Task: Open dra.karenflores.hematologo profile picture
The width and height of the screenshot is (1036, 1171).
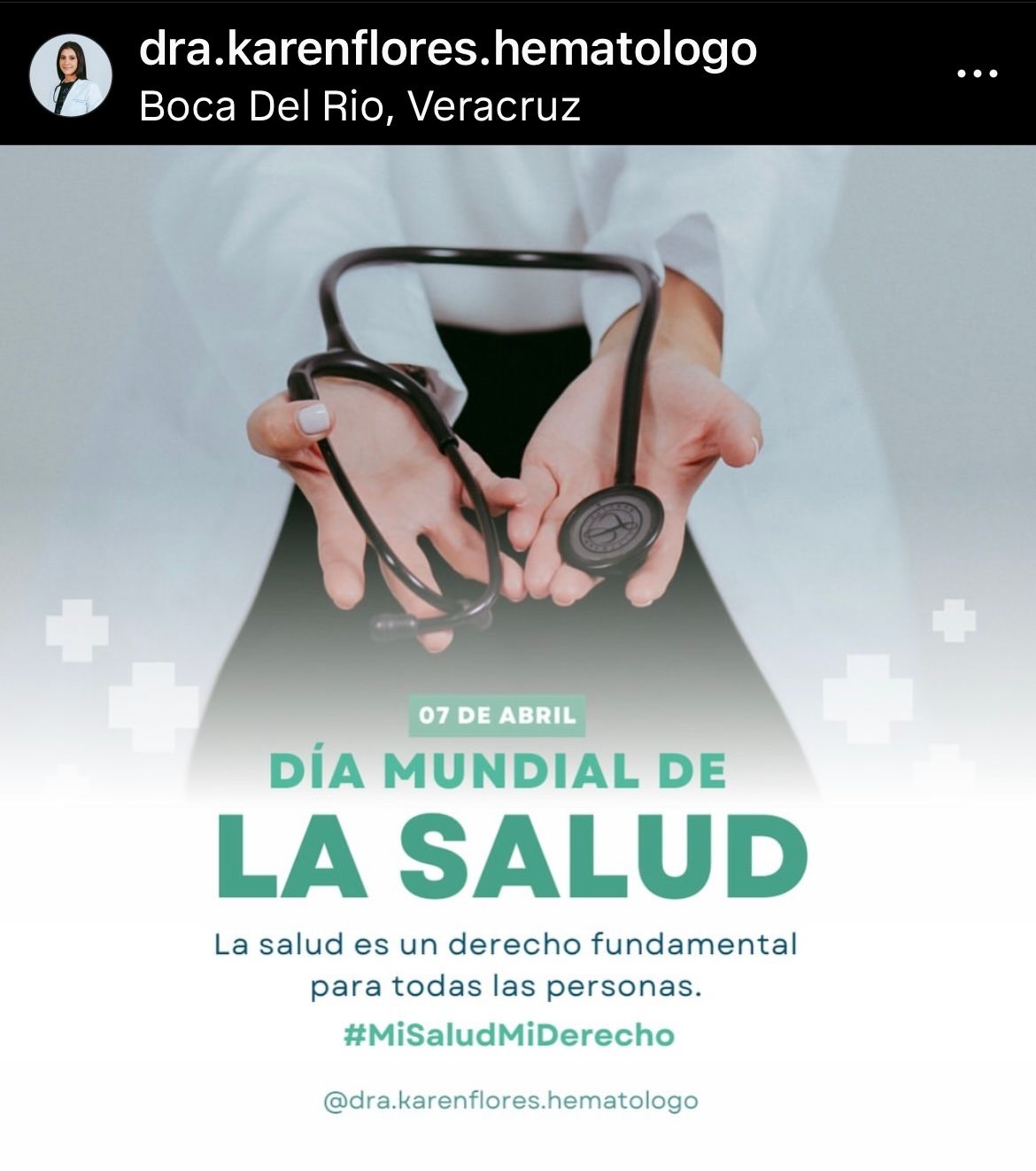Action: click(71, 75)
